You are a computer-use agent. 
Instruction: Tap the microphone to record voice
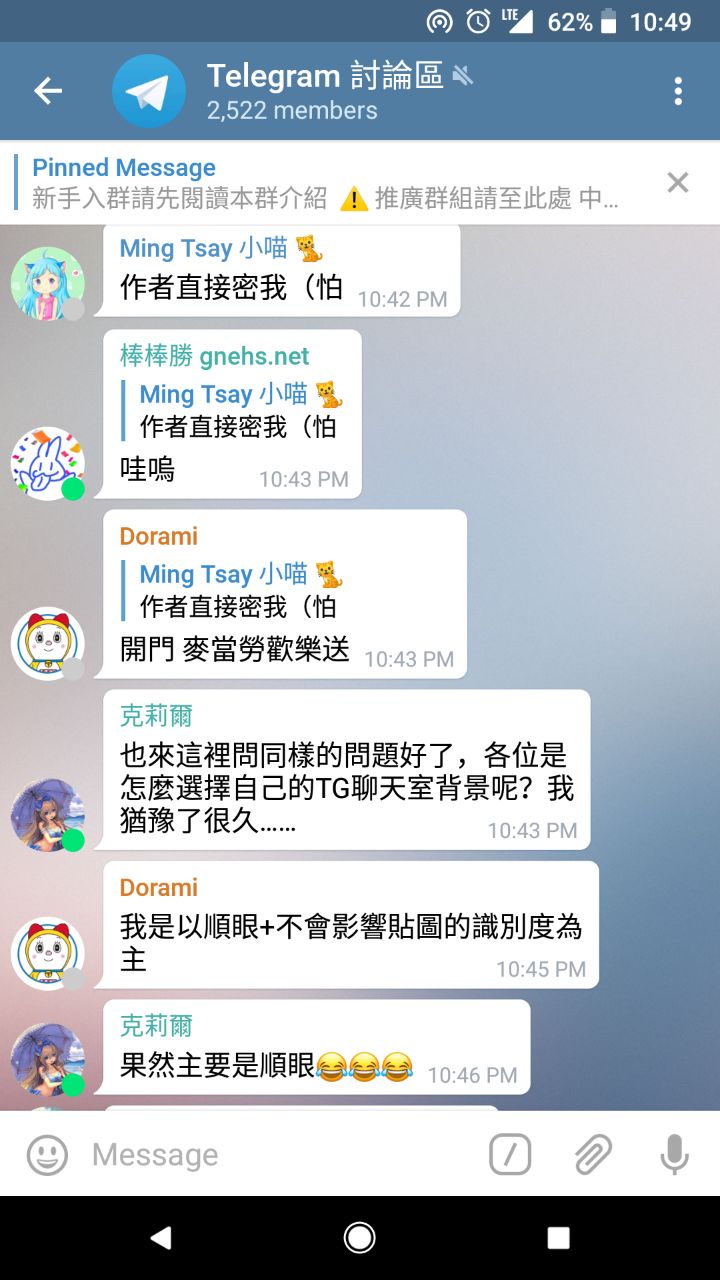coord(675,1155)
